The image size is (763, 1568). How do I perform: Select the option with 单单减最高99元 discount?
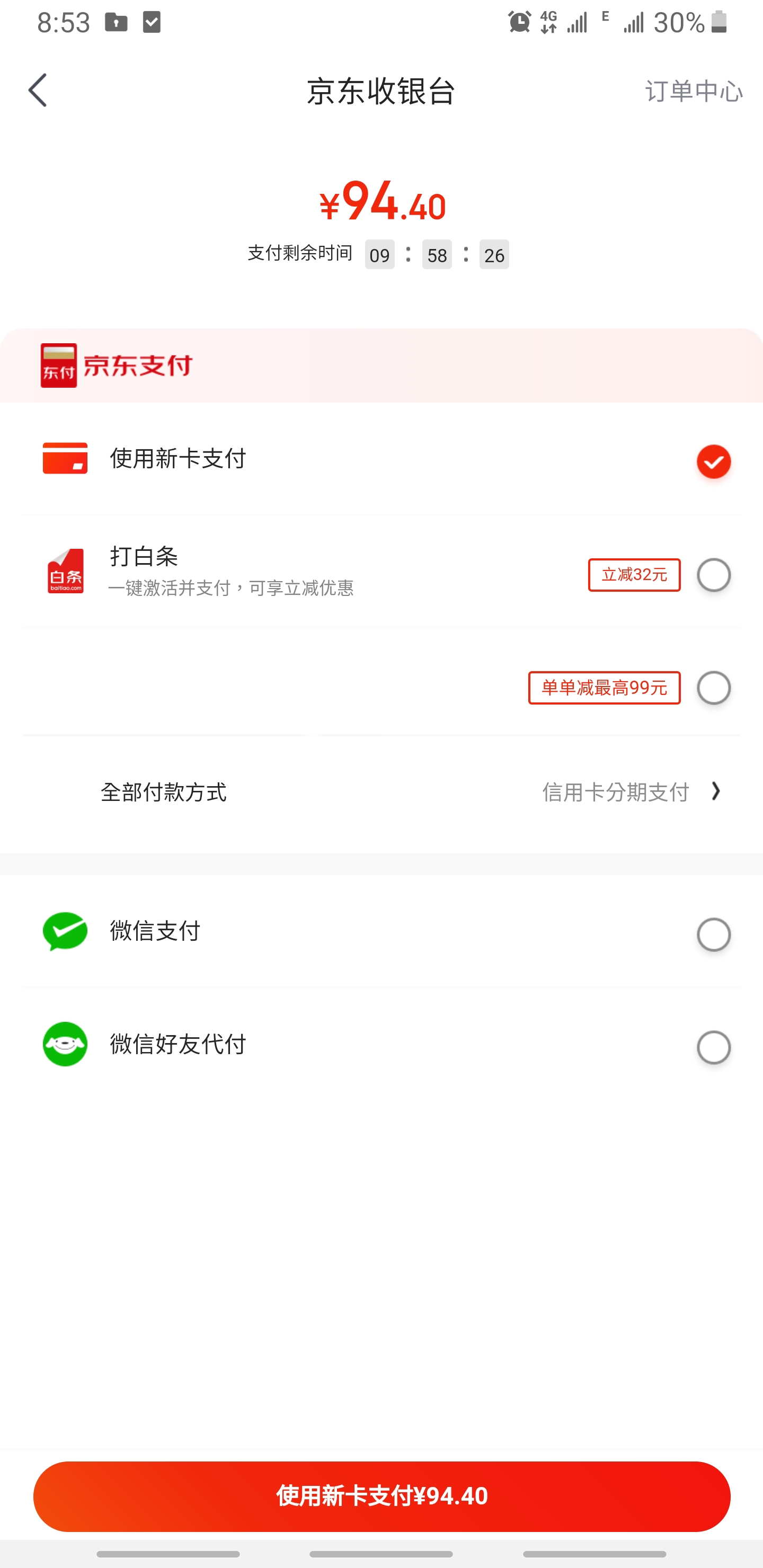[713, 688]
